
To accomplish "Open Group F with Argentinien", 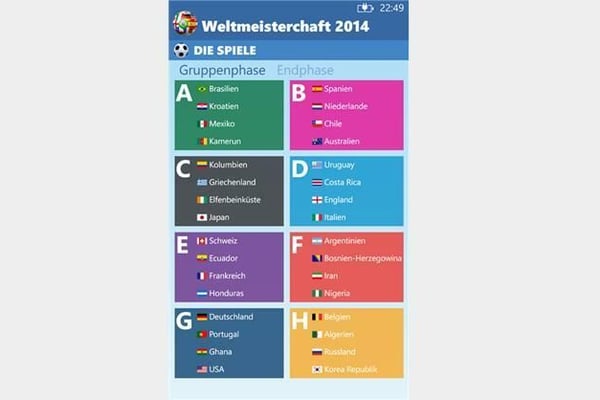I will point(346,267).
